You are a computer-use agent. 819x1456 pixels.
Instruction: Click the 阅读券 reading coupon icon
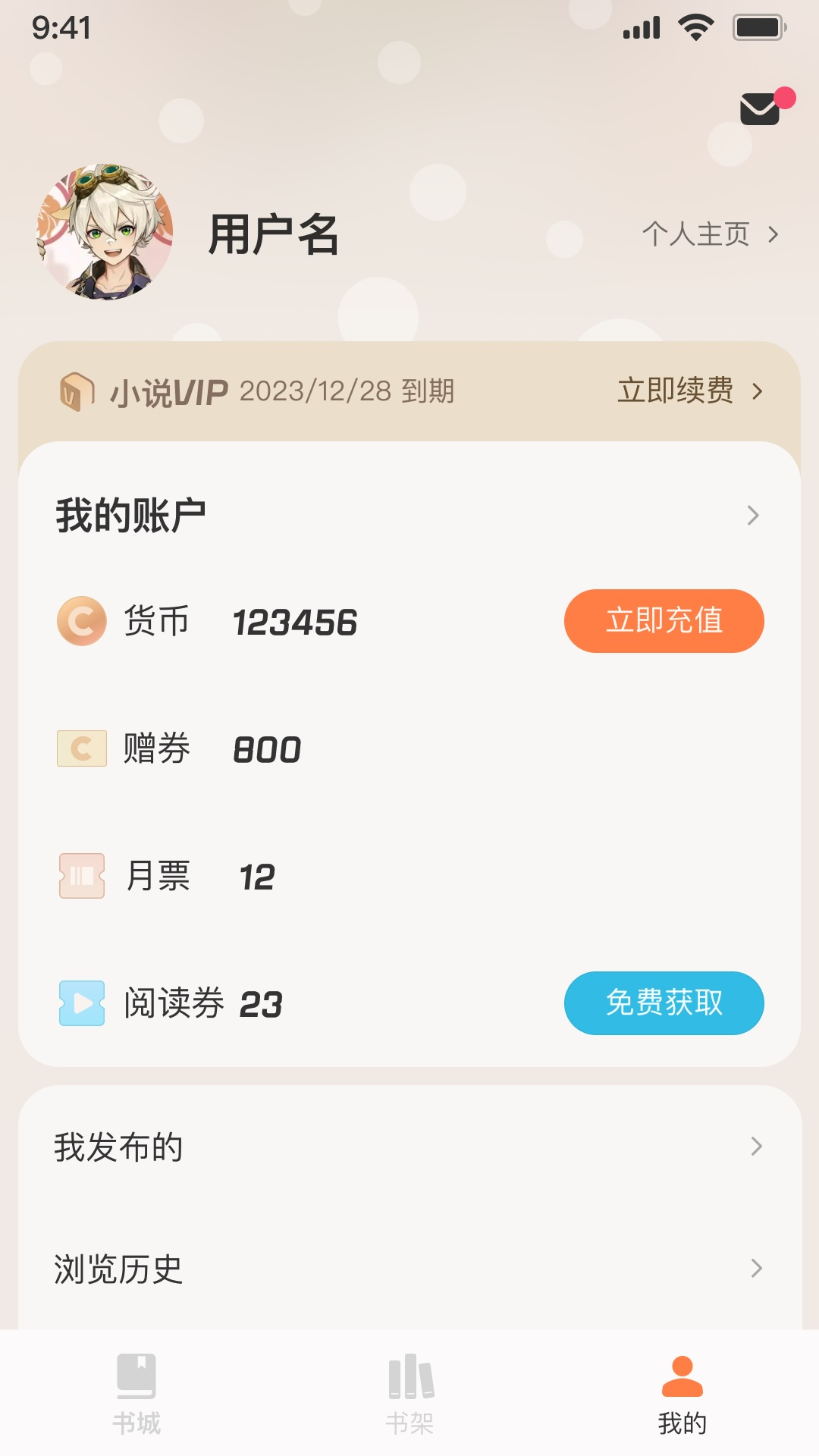coord(81,1003)
